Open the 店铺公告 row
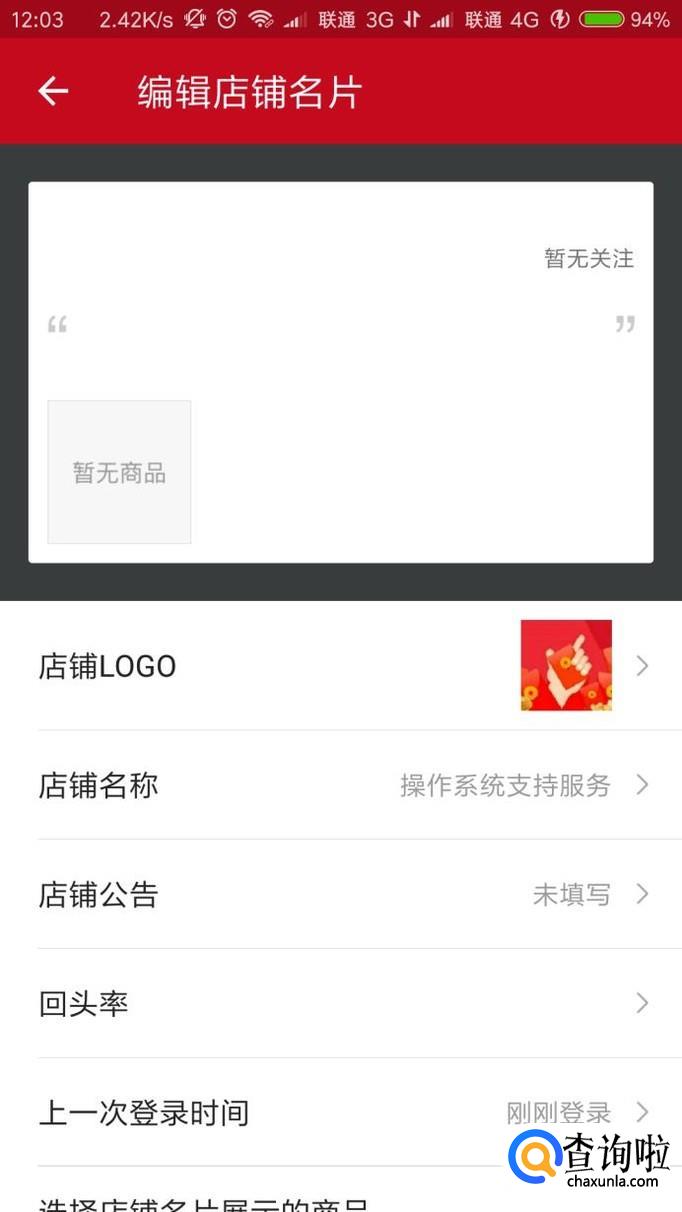Screen dimensions: 682x1212 click(340, 895)
